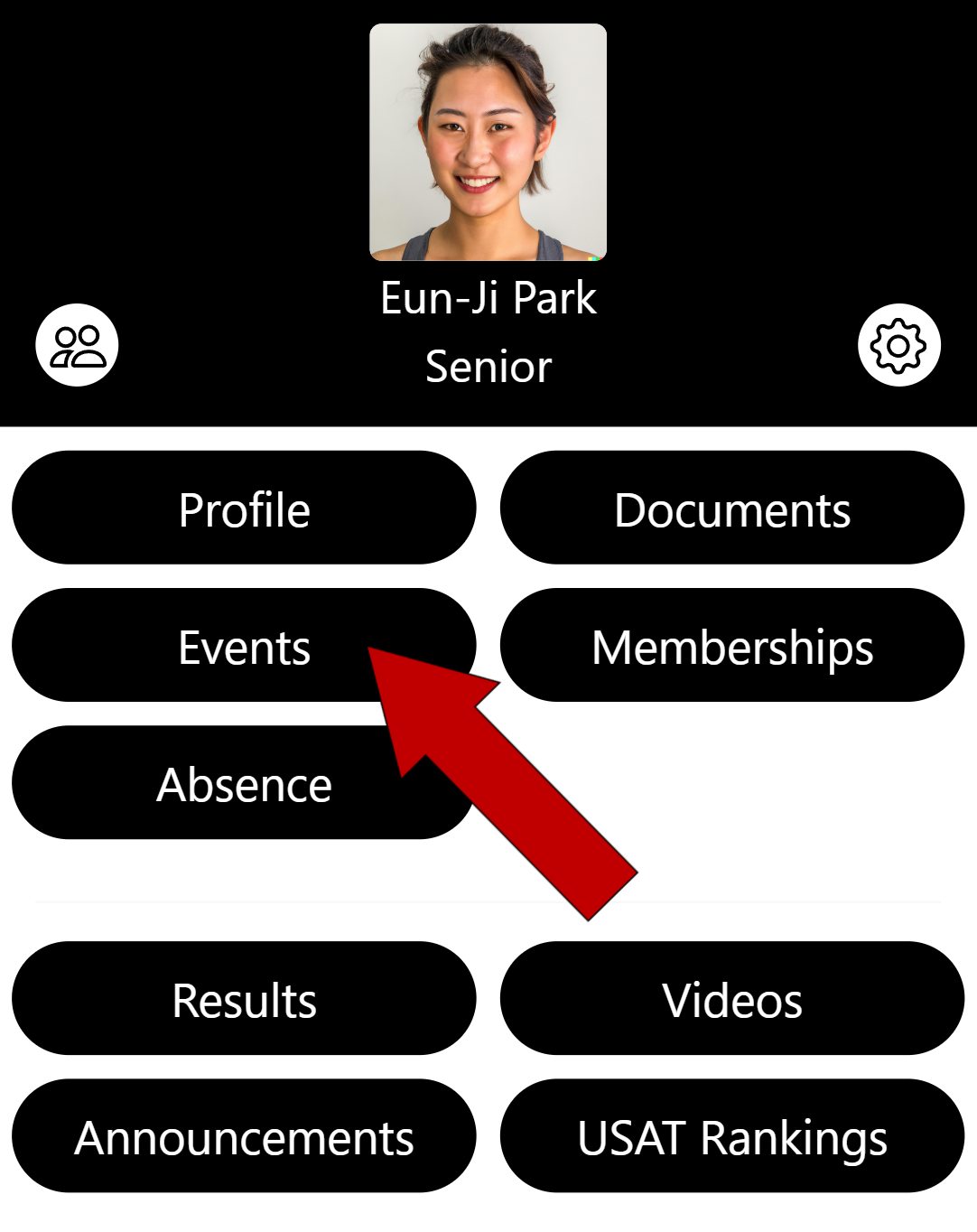Browse the Videos section
This screenshot has width=977, height=1232.
click(732, 999)
